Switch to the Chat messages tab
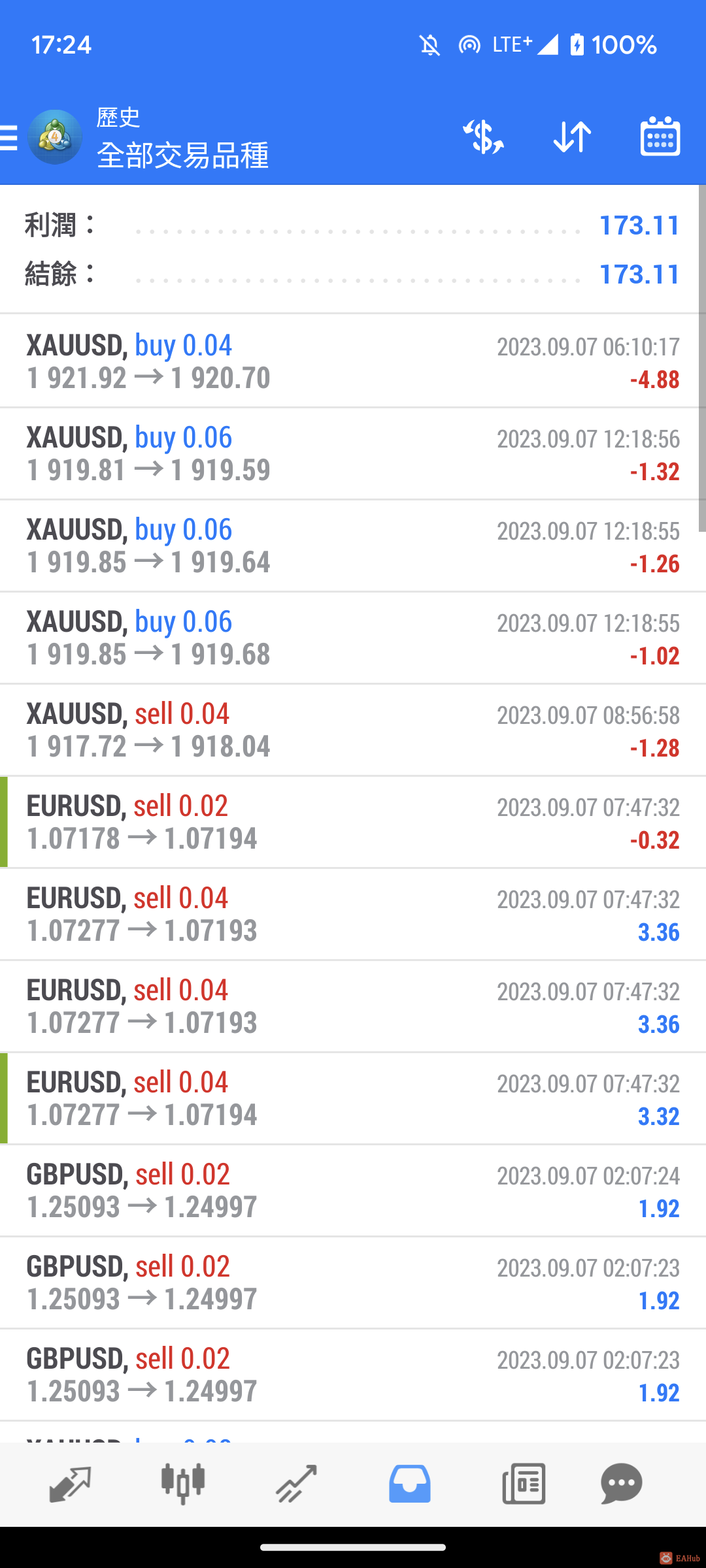Screen dimensions: 706x1568 tap(621, 1484)
